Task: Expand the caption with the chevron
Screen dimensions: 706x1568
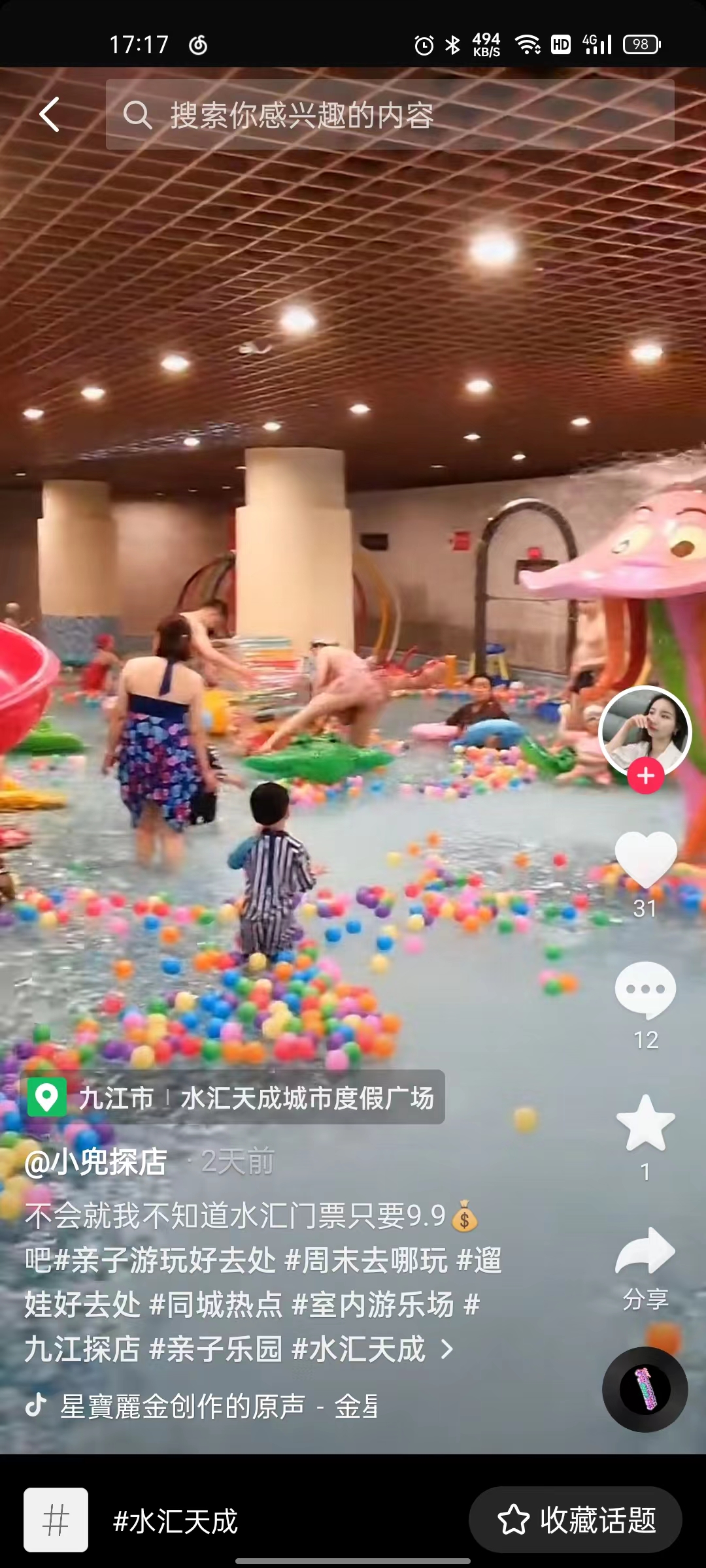Action: (x=447, y=1349)
